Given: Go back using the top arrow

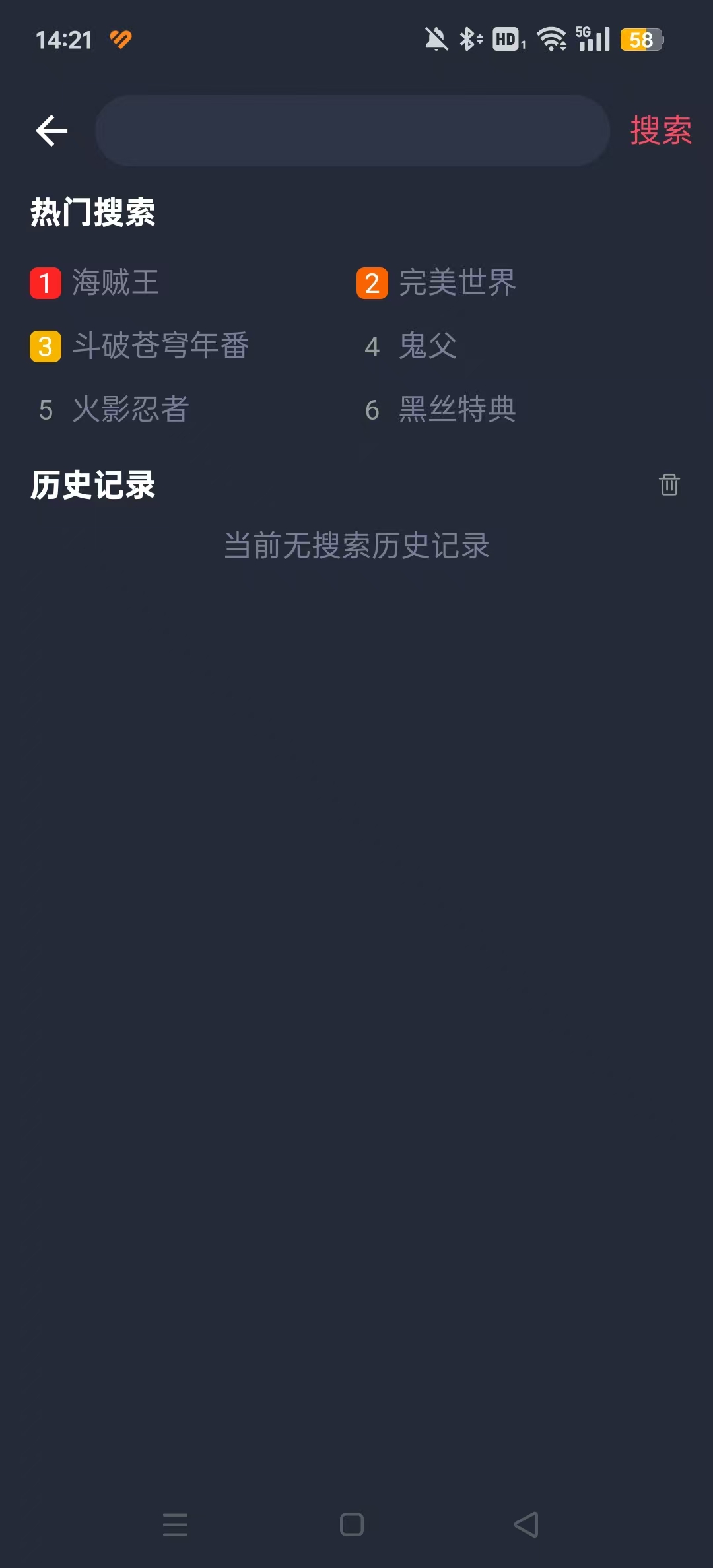Looking at the screenshot, I should coord(51,131).
